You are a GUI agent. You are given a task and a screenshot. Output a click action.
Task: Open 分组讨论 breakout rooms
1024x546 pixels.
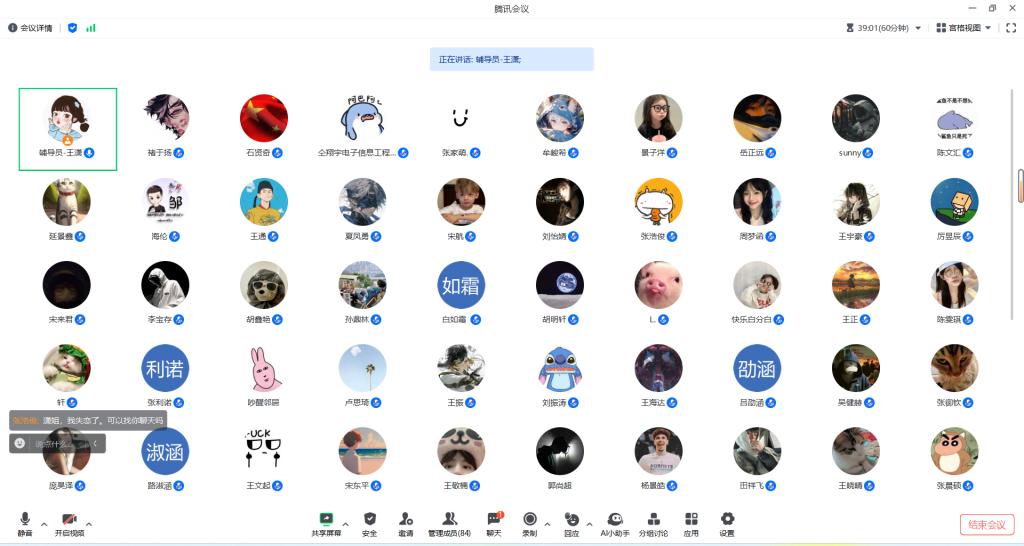pyautogui.click(x=654, y=523)
